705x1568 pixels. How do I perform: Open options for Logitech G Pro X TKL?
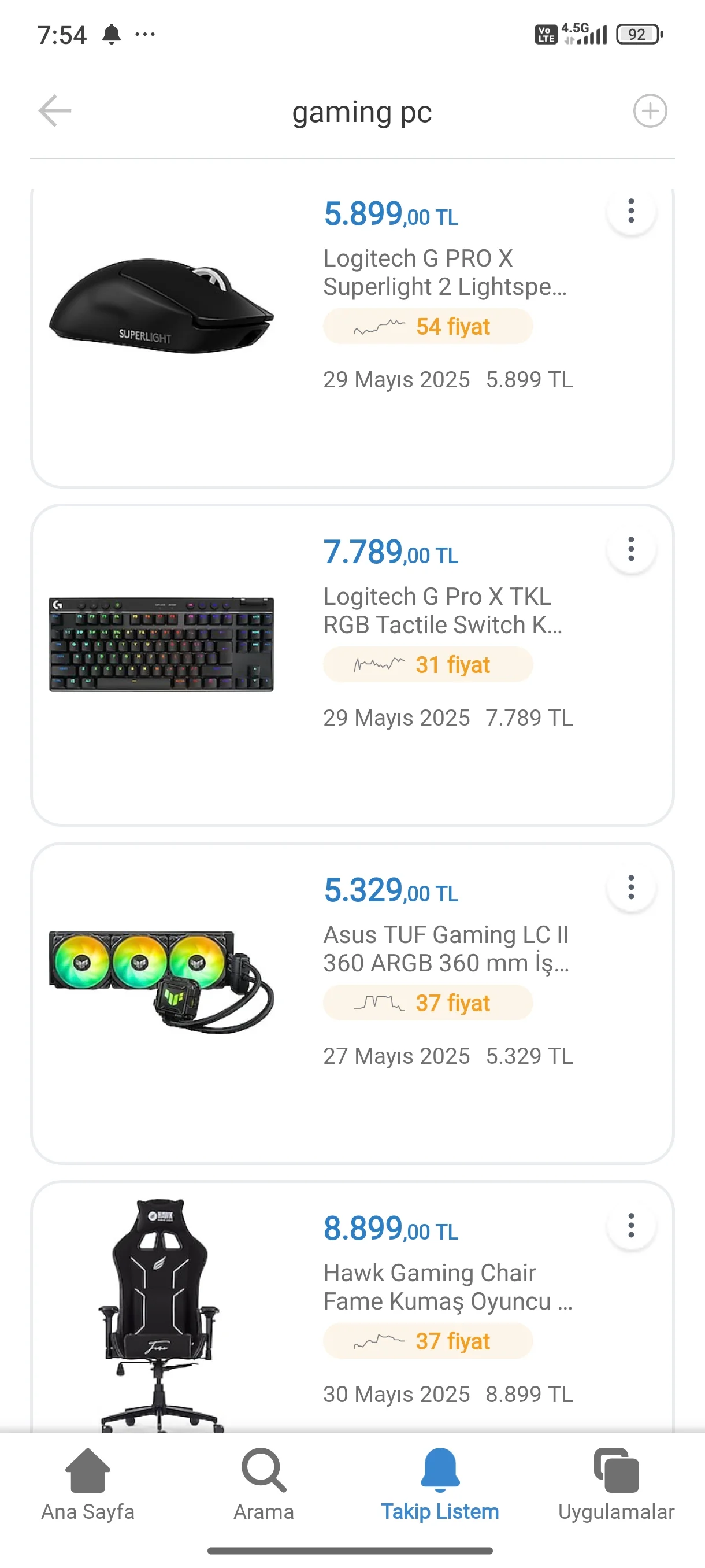pos(631,549)
